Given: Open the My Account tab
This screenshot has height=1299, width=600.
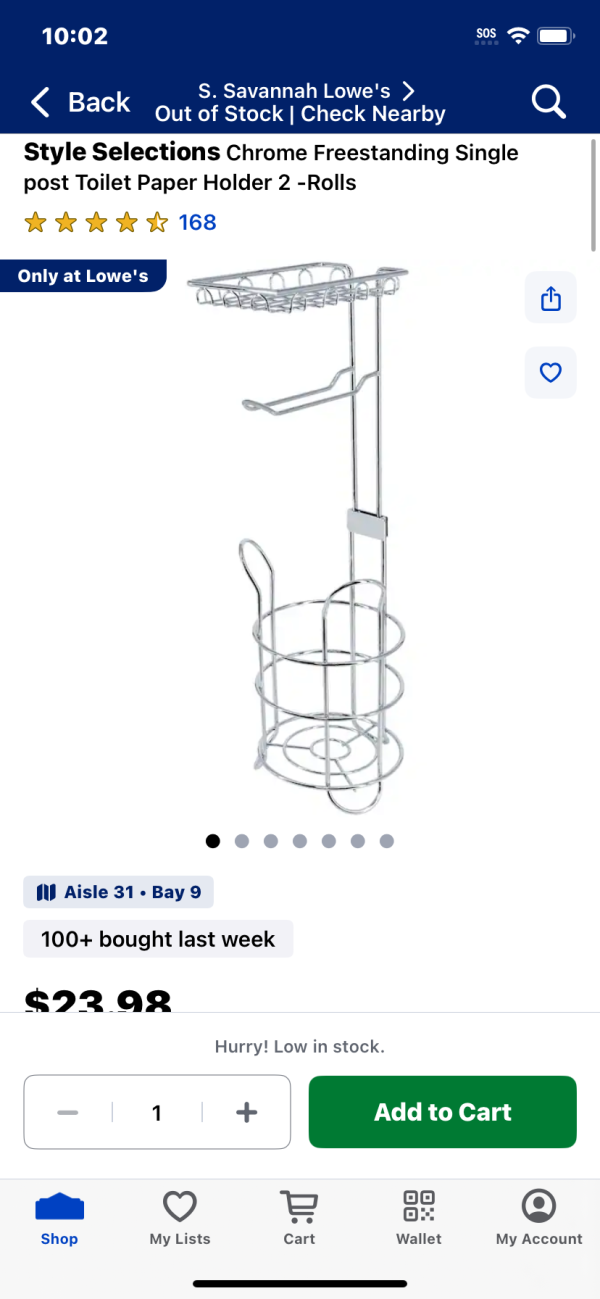Looking at the screenshot, I should tap(538, 1218).
